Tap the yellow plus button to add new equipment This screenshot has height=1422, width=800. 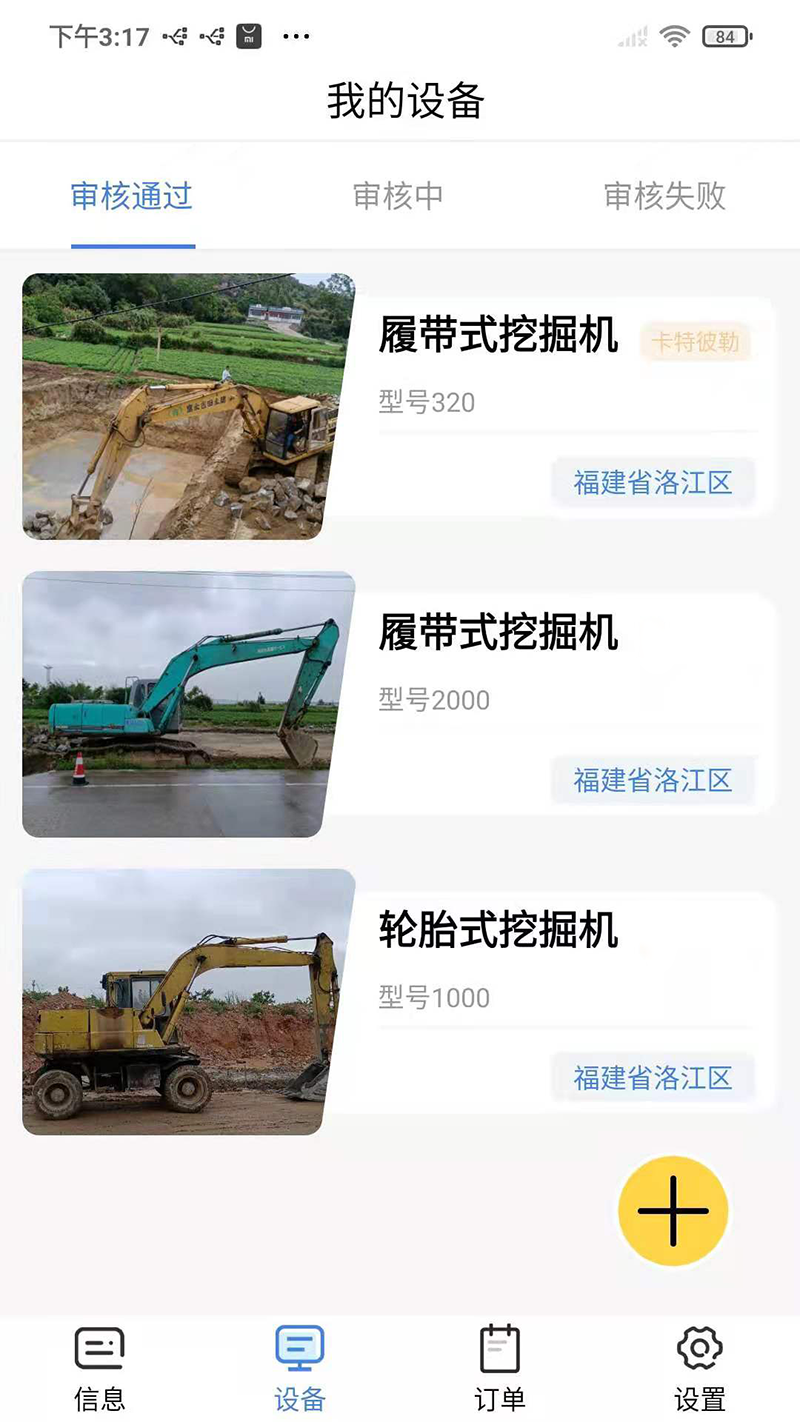coord(672,1210)
